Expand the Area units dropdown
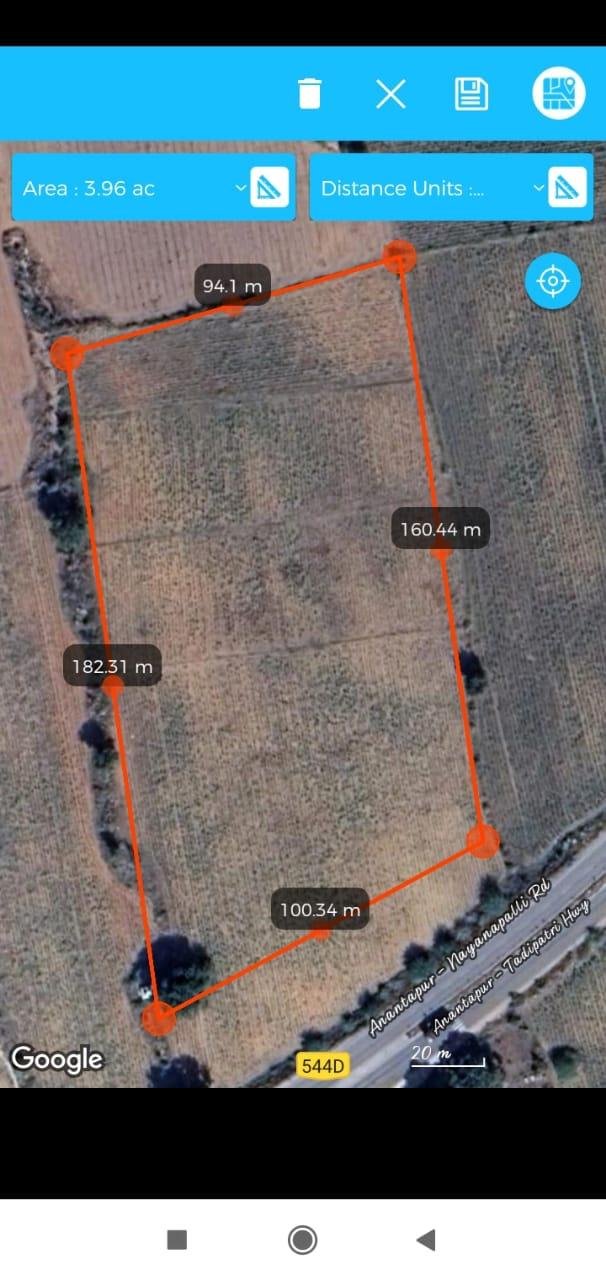This screenshot has height=1280, width=606. pyautogui.click(x=239, y=188)
